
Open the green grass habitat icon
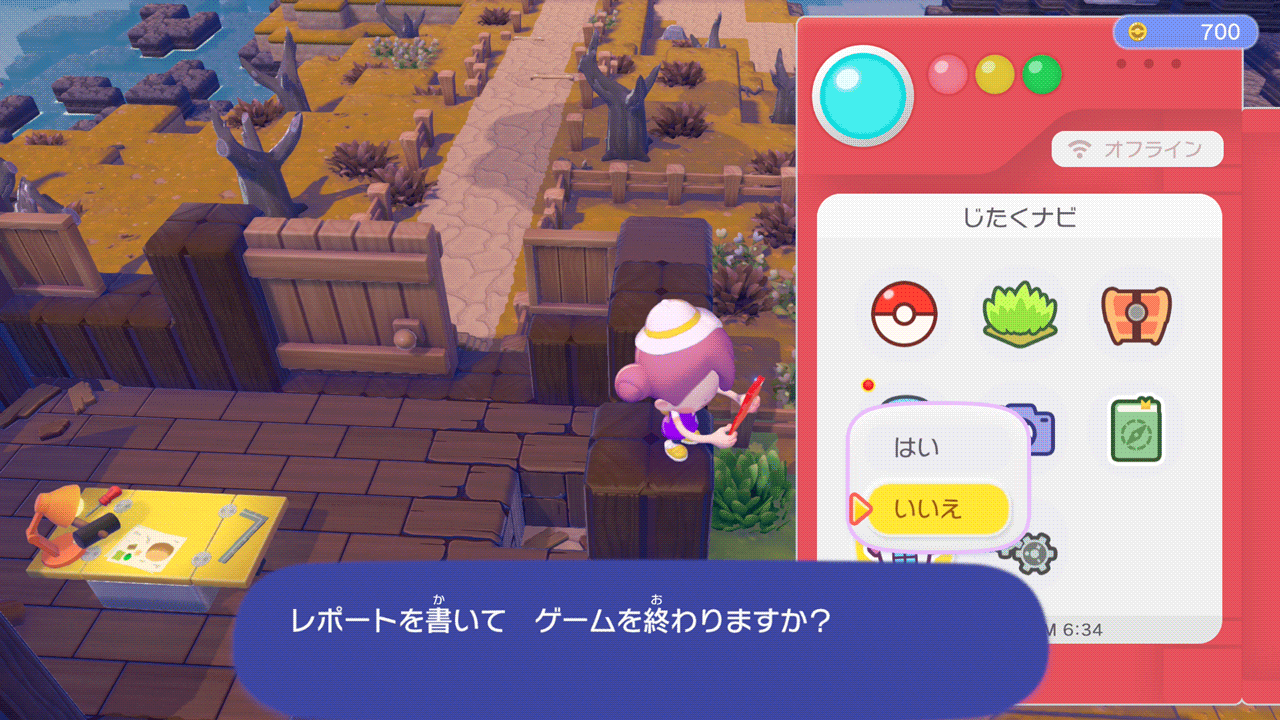(x=1019, y=314)
